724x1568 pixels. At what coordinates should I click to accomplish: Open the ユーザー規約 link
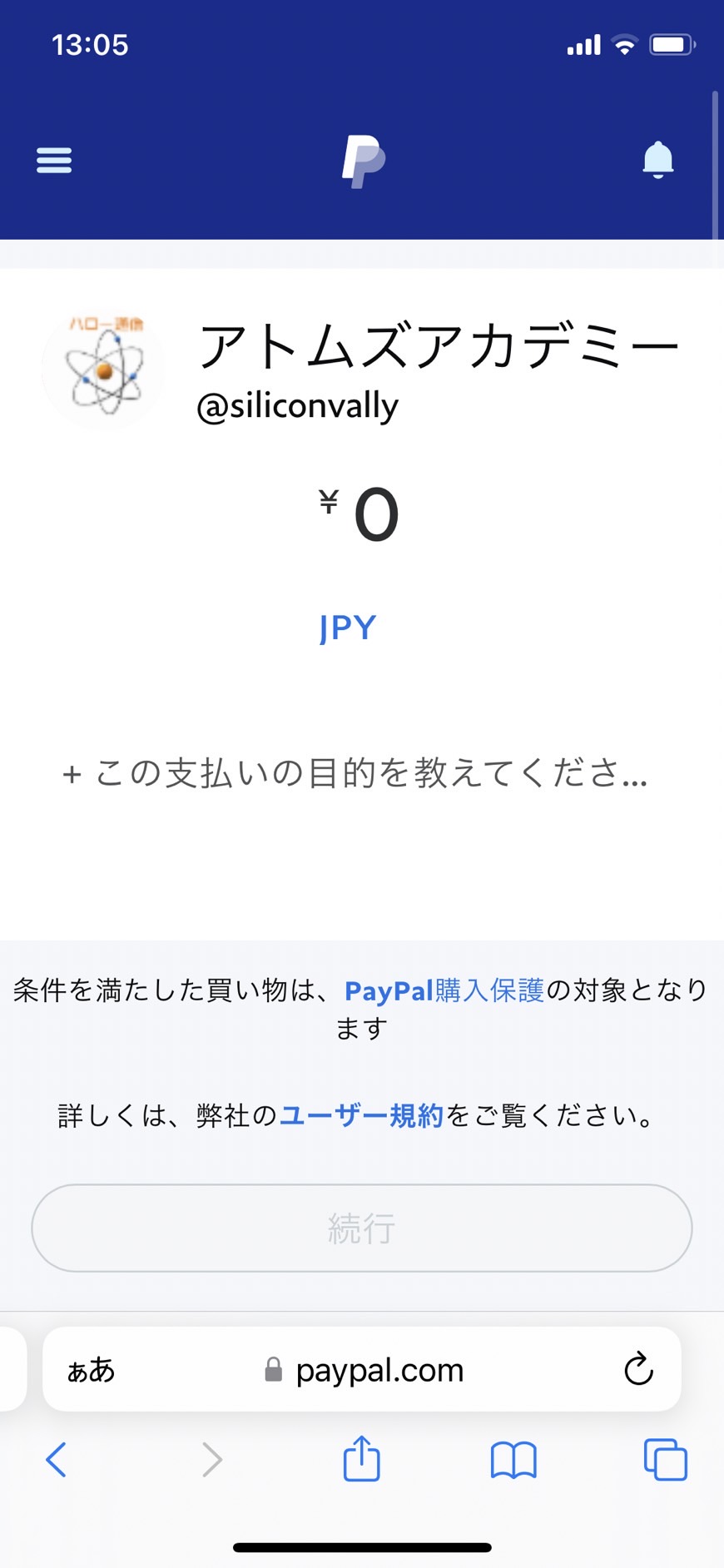(361, 1115)
